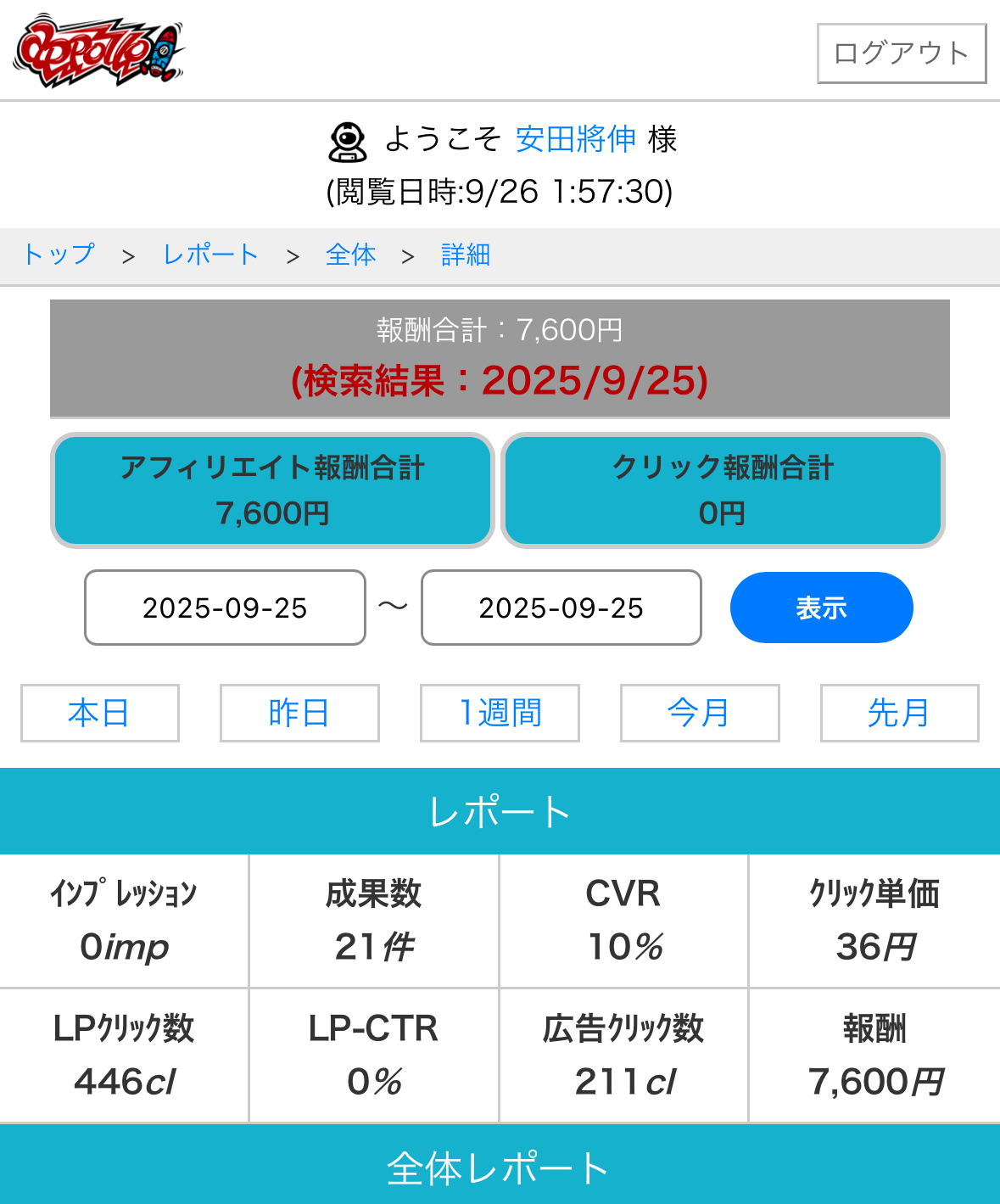Open the アフィリエイト報酬合計 card
The height and width of the screenshot is (1204, 1000).
point(272,490)
